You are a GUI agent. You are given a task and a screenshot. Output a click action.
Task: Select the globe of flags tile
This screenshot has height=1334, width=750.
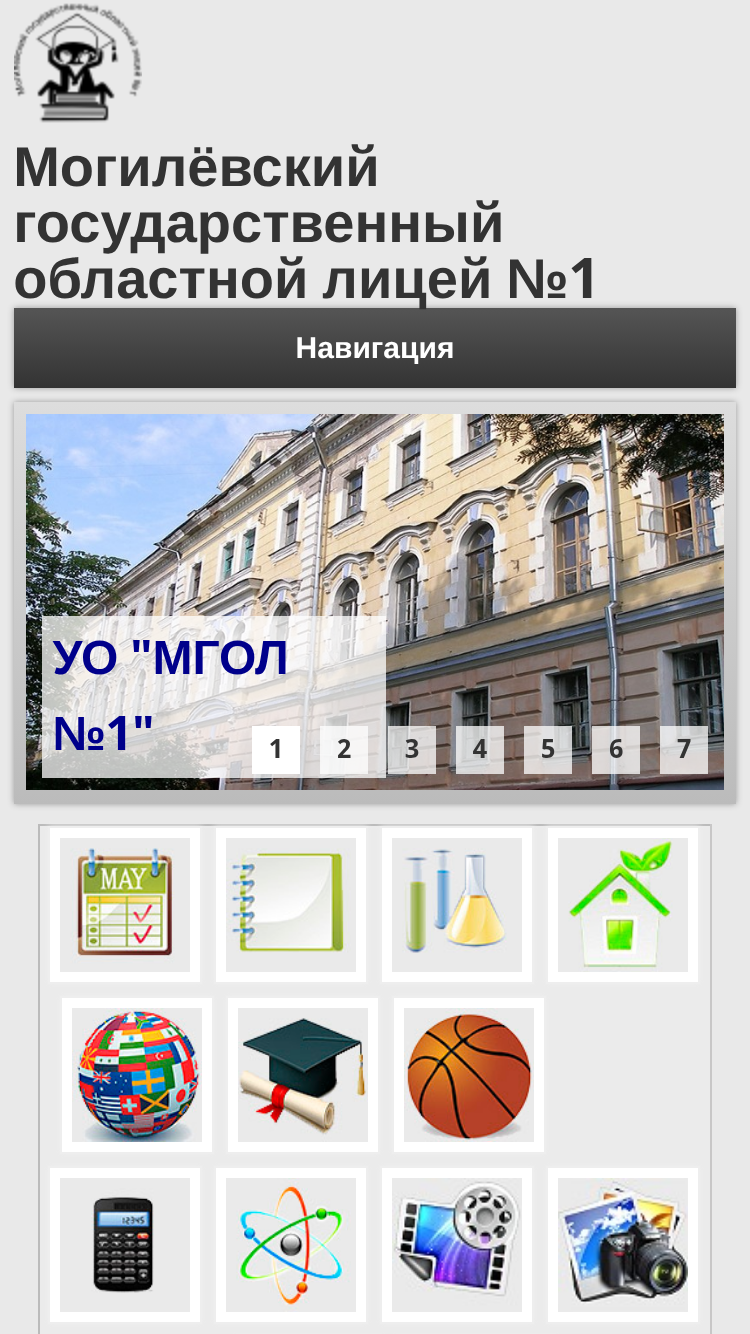coord(137,1075)
